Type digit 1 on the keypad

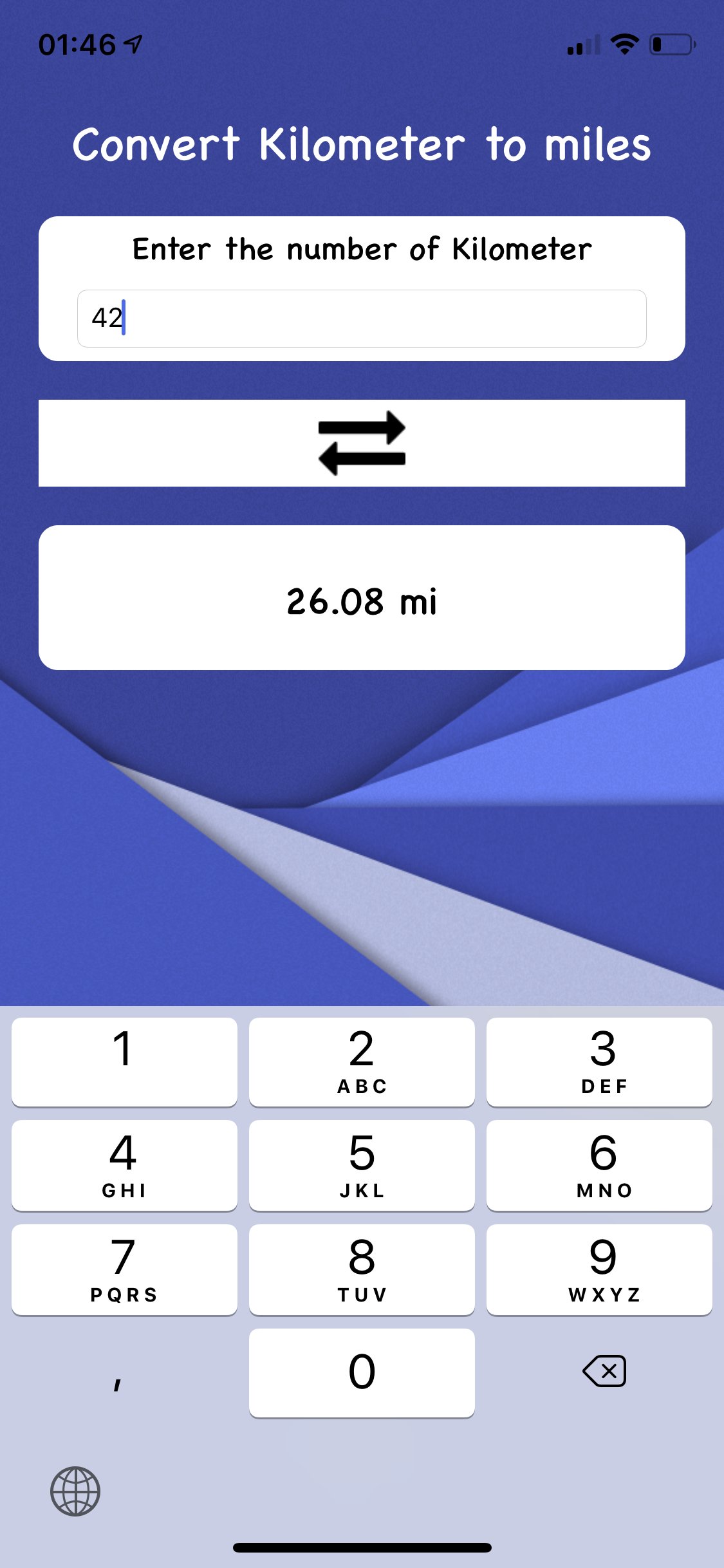click(x=124, y=1062)
